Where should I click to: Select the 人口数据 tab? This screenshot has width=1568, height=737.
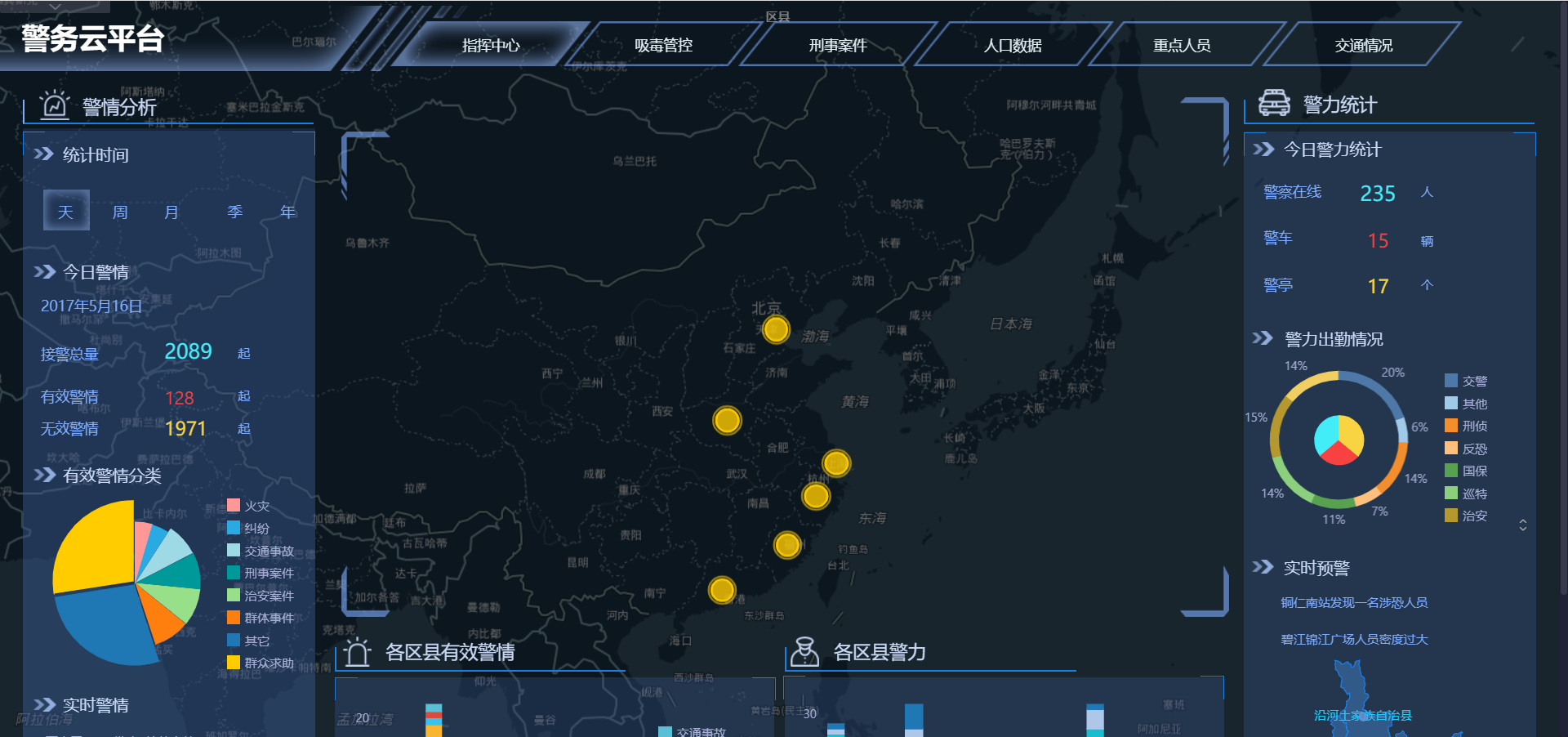(x=1012, y=46)
